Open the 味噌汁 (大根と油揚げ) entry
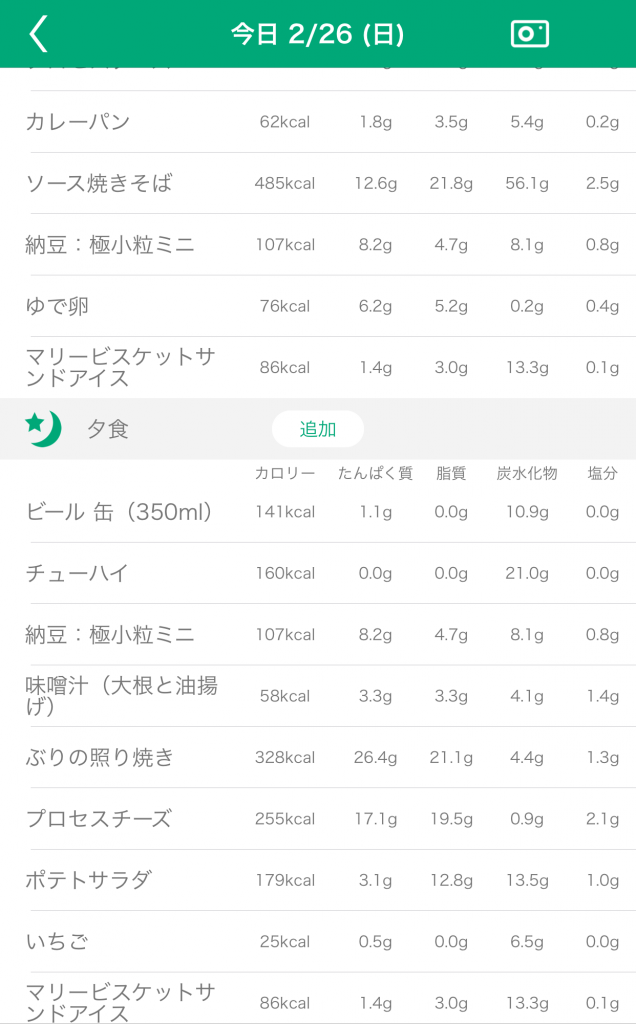The image size is (636, 1024). point(318,696)
